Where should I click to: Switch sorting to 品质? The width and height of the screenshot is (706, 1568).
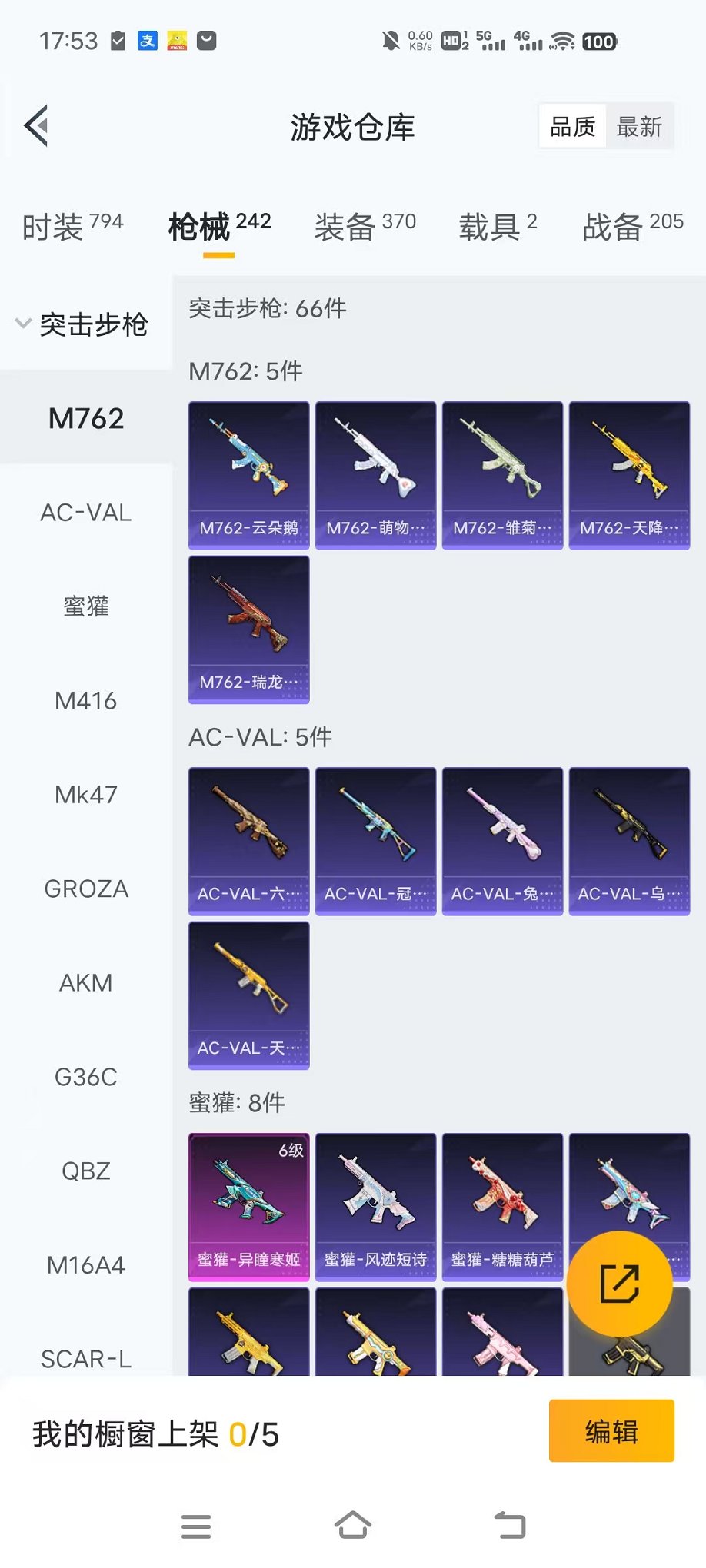tap(571, 125)
